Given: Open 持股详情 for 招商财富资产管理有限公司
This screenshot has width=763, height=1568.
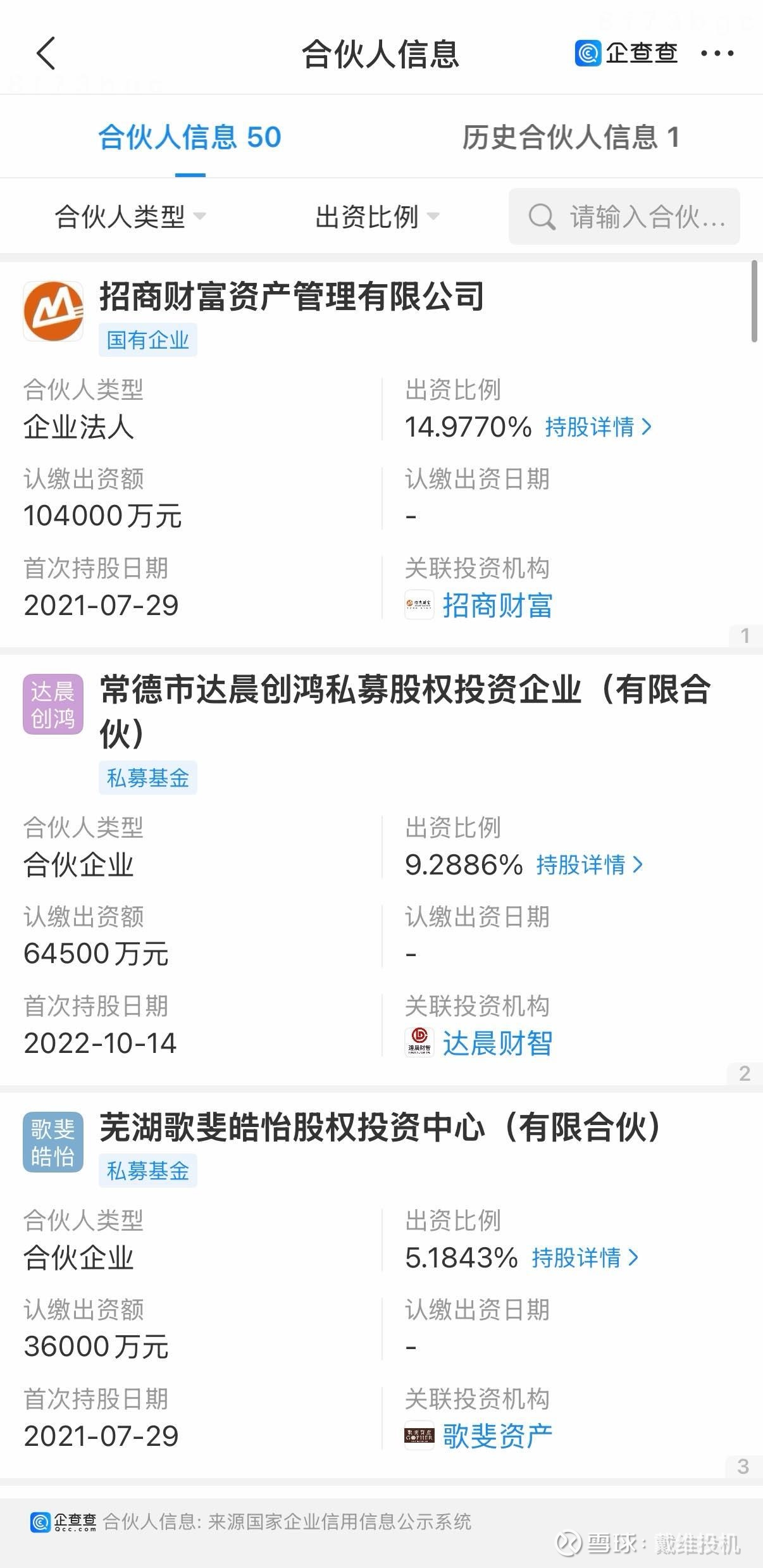Looking at the screenshot, I should 595,428.
